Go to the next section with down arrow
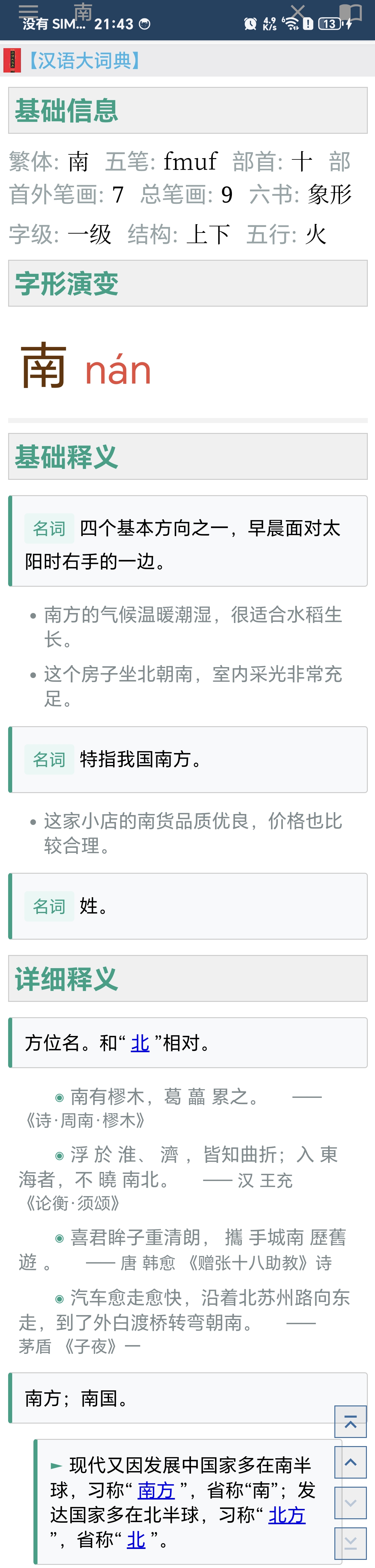Image resolution: width=375 pixels, height=1568 pixels. pyautogui.click(x=351, y=1502)
